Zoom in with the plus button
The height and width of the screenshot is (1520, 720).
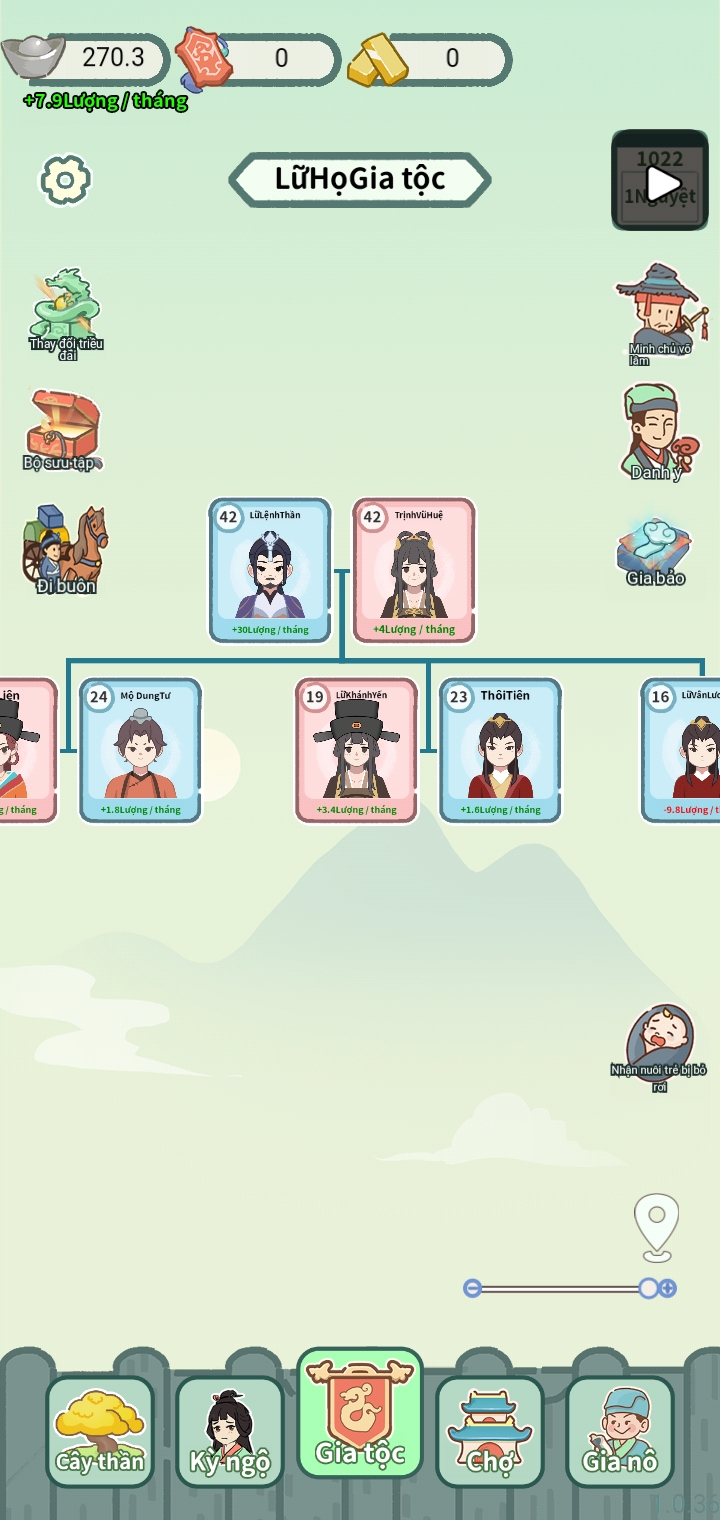point(668,1288)
